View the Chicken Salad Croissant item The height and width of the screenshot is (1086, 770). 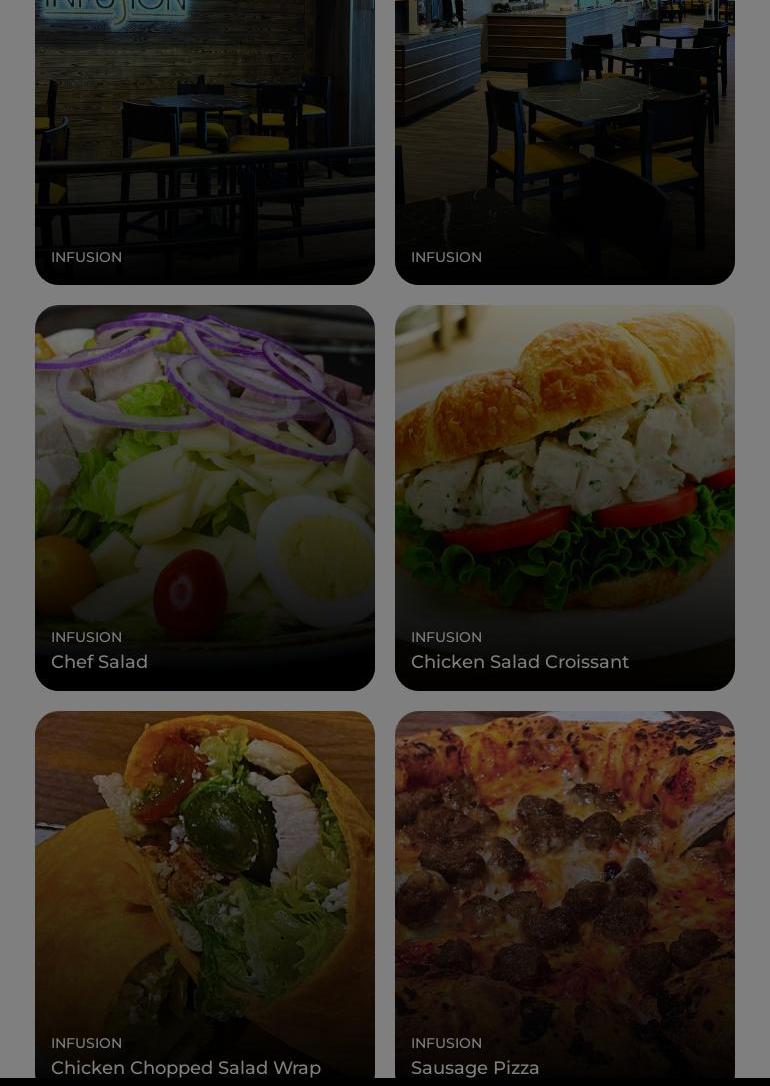[x=564, y=497]
